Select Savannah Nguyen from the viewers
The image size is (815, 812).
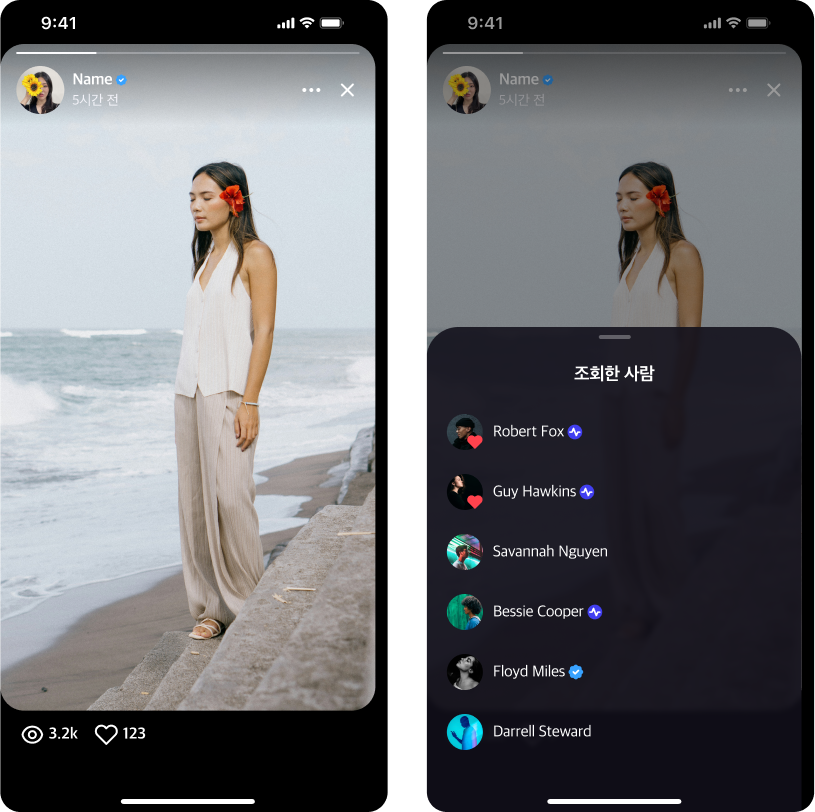click(x=549, y=552)
